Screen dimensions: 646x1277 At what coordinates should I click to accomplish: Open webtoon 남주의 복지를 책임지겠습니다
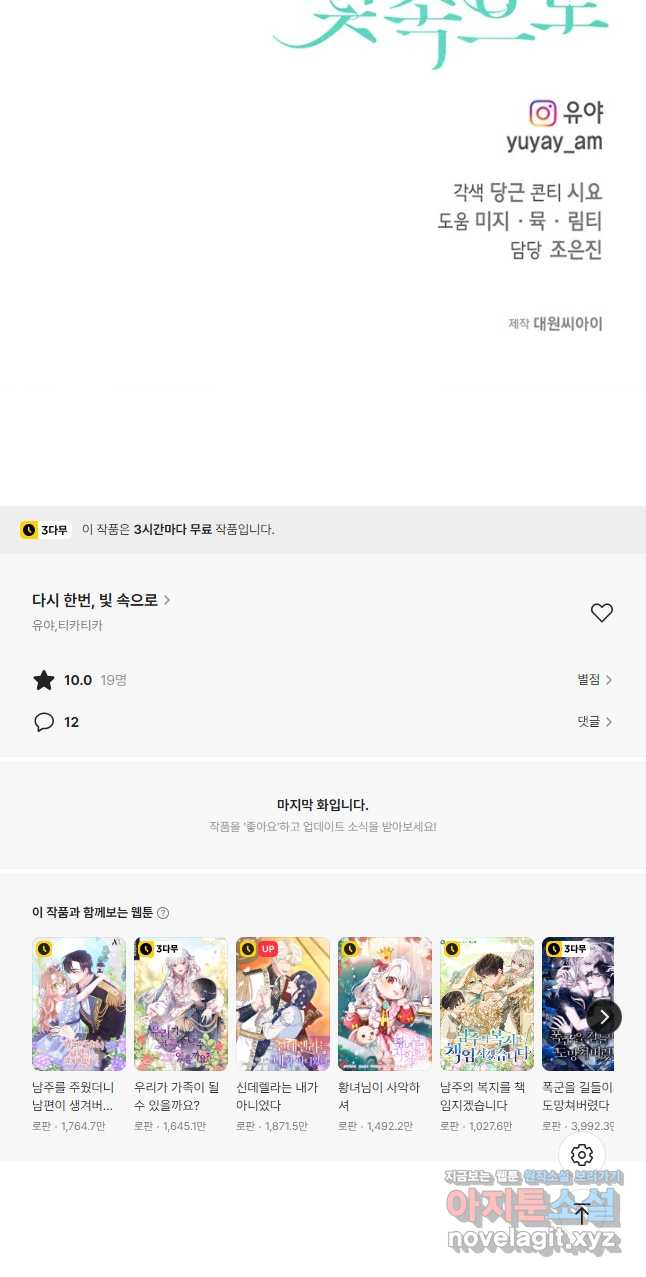(487, 1004)
